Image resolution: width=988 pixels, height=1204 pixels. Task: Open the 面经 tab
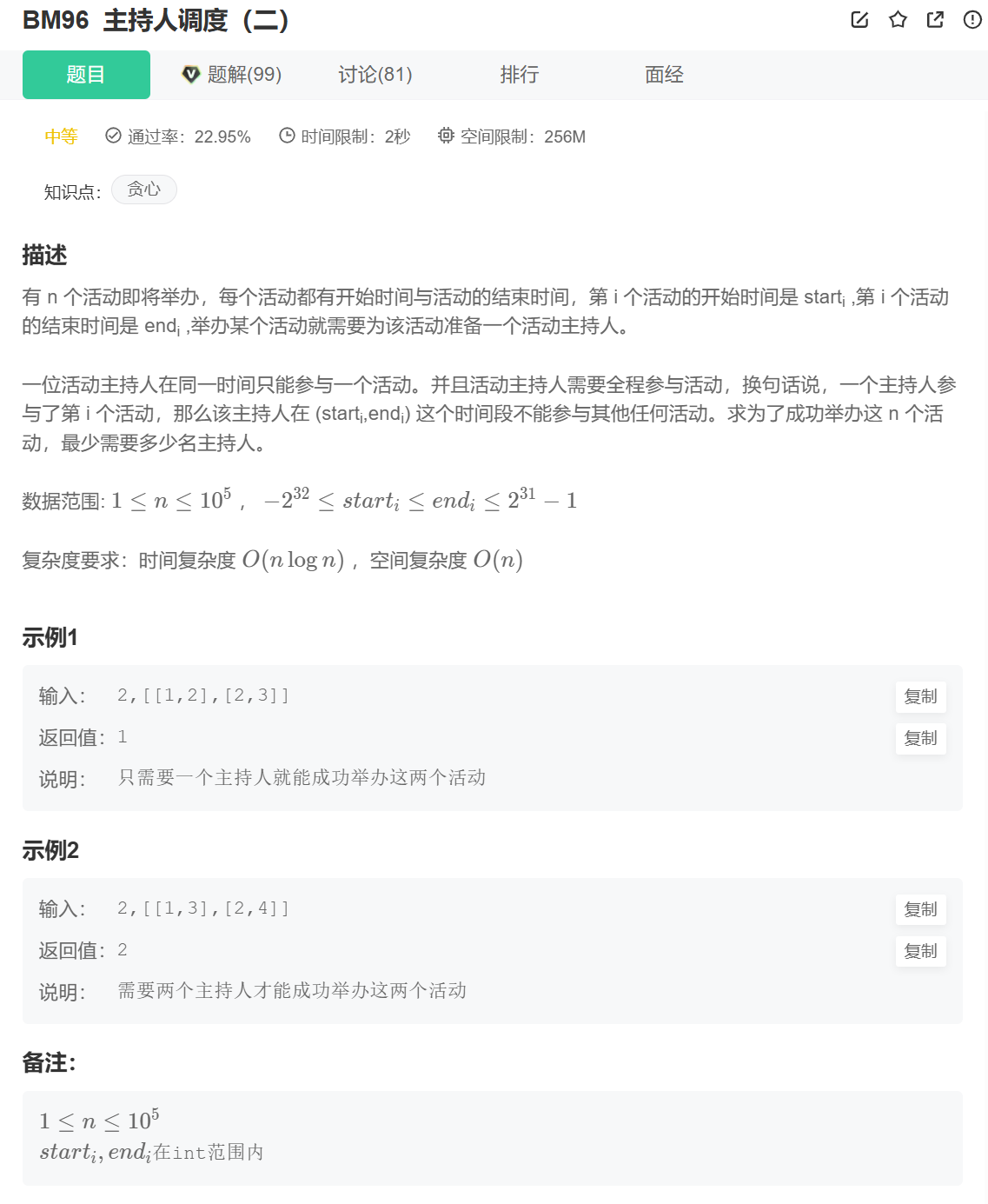pyautogui.click(x=664, y=75)
